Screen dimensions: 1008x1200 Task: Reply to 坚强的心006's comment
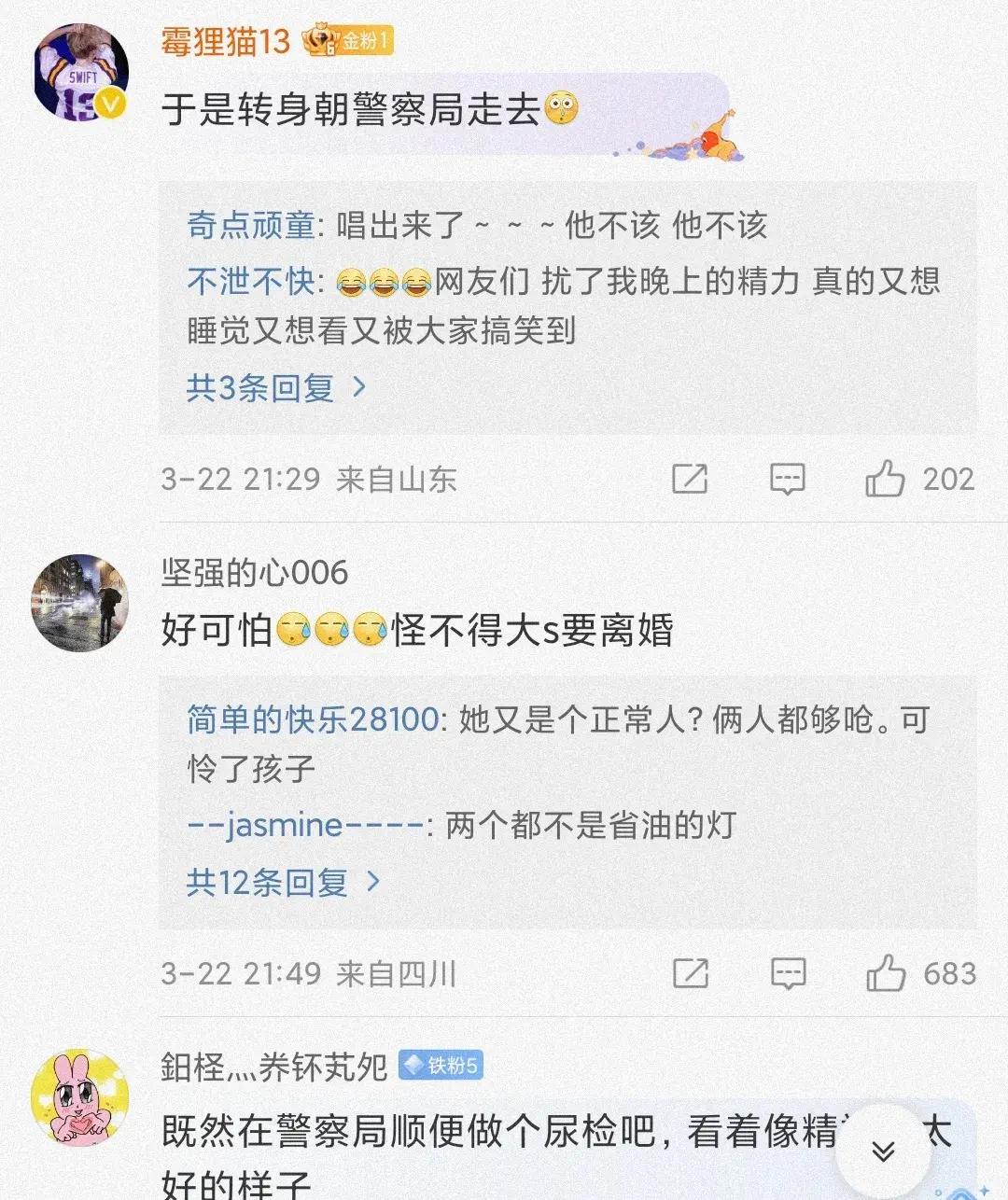pyautogui.click(x=788, y=974)
